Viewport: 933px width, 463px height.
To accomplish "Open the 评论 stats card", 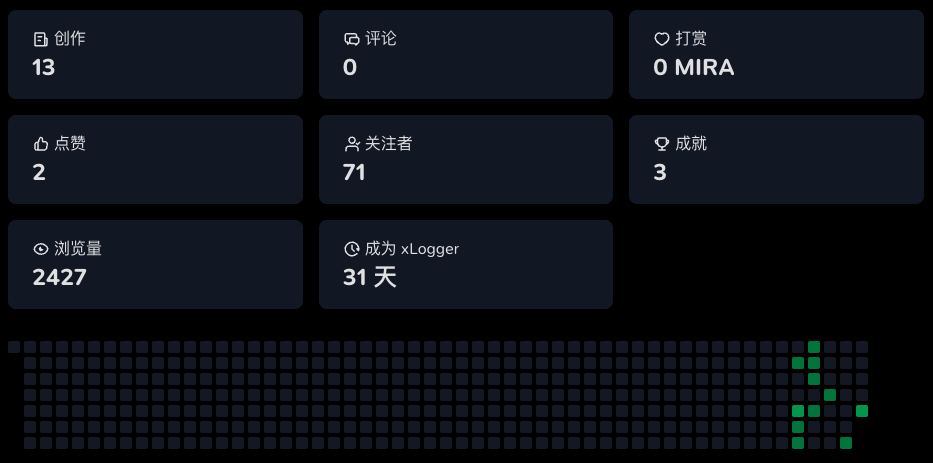I will coord(465,54).
